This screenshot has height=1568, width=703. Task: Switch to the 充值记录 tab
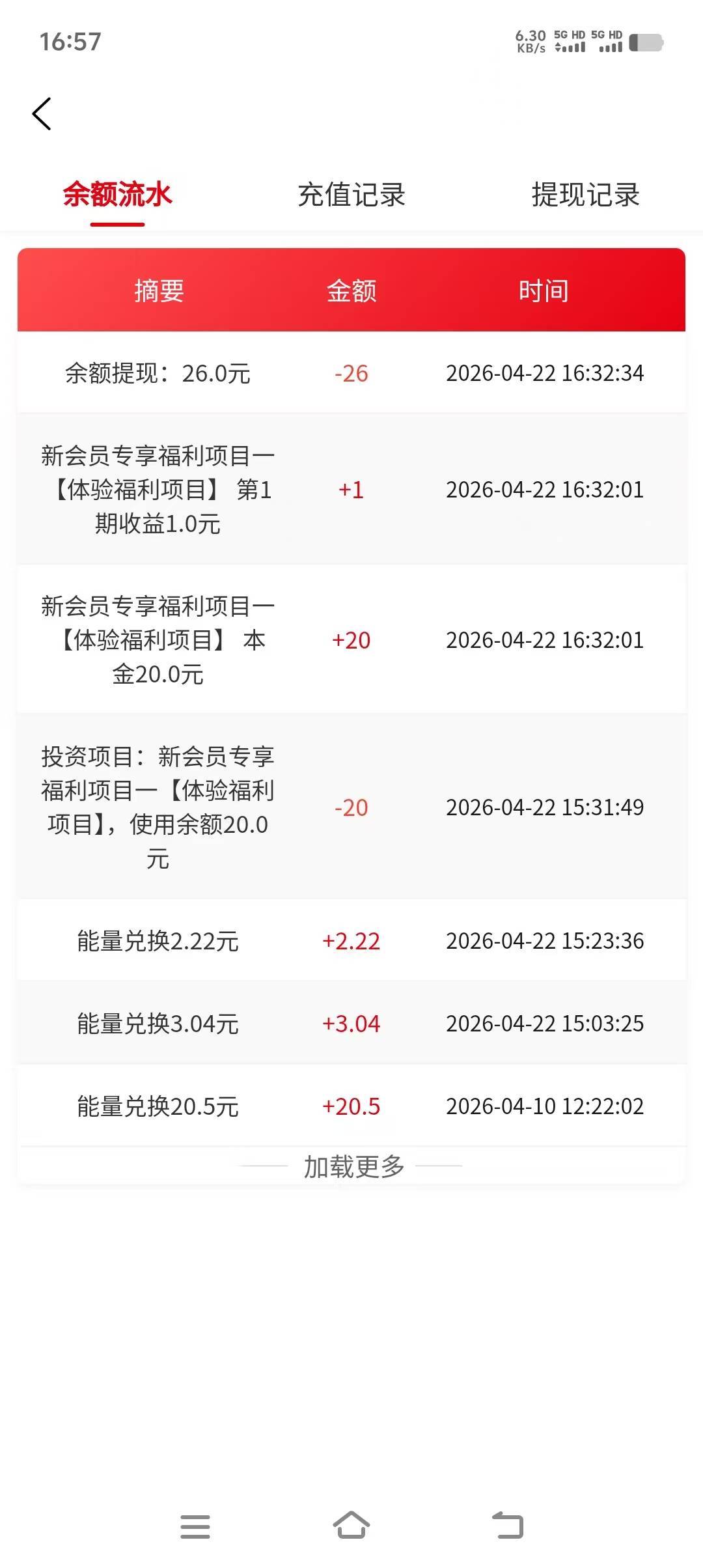351,195
